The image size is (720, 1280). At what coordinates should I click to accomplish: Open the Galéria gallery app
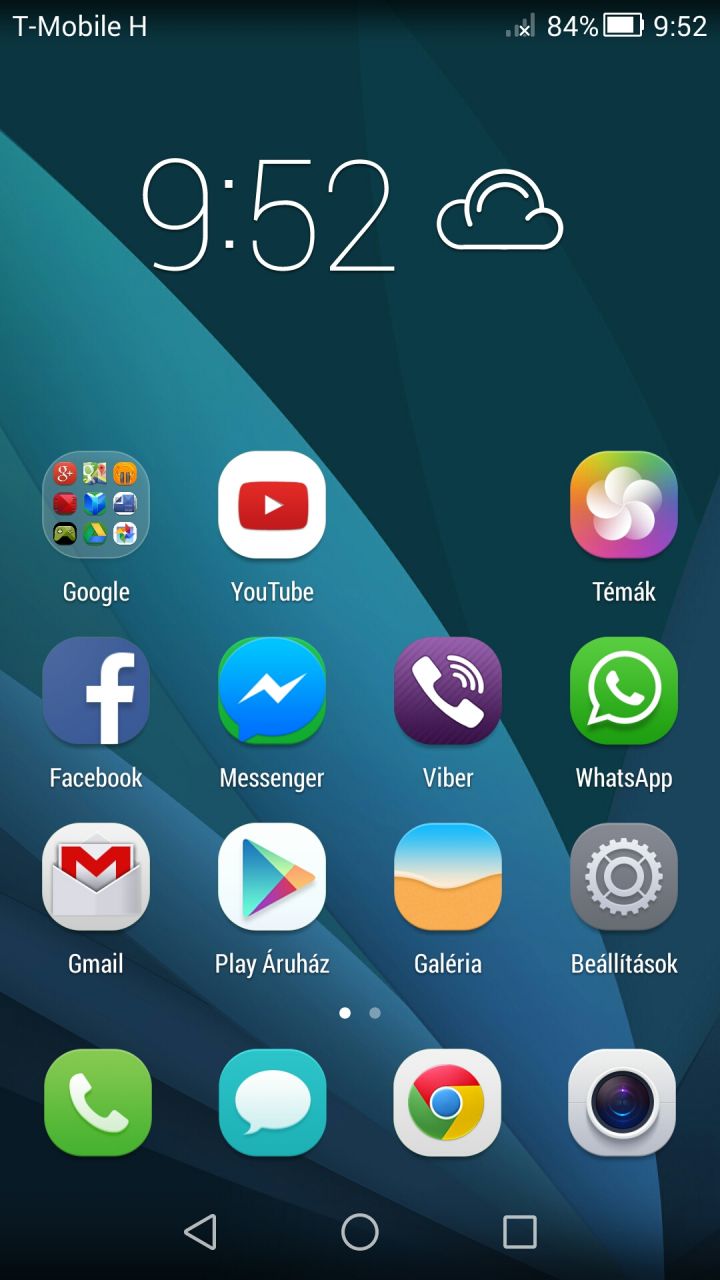pyautogui.click(x=448, y=877)
